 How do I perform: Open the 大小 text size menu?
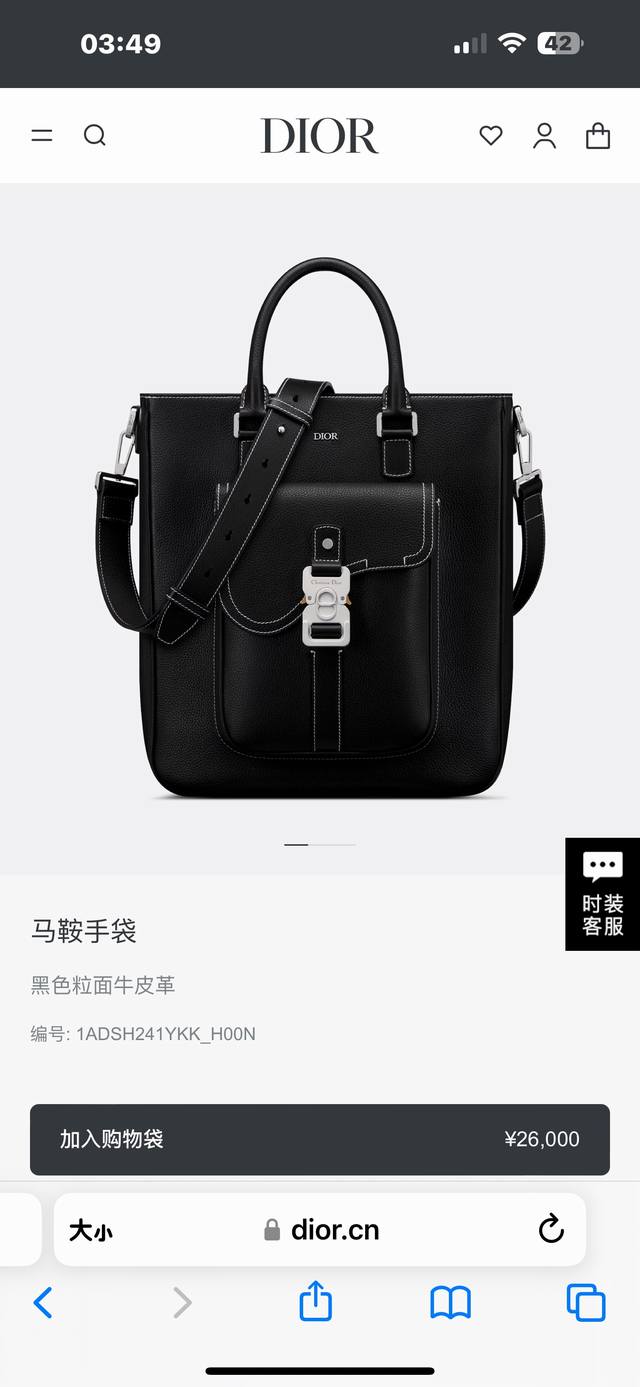pos(90,1231)
